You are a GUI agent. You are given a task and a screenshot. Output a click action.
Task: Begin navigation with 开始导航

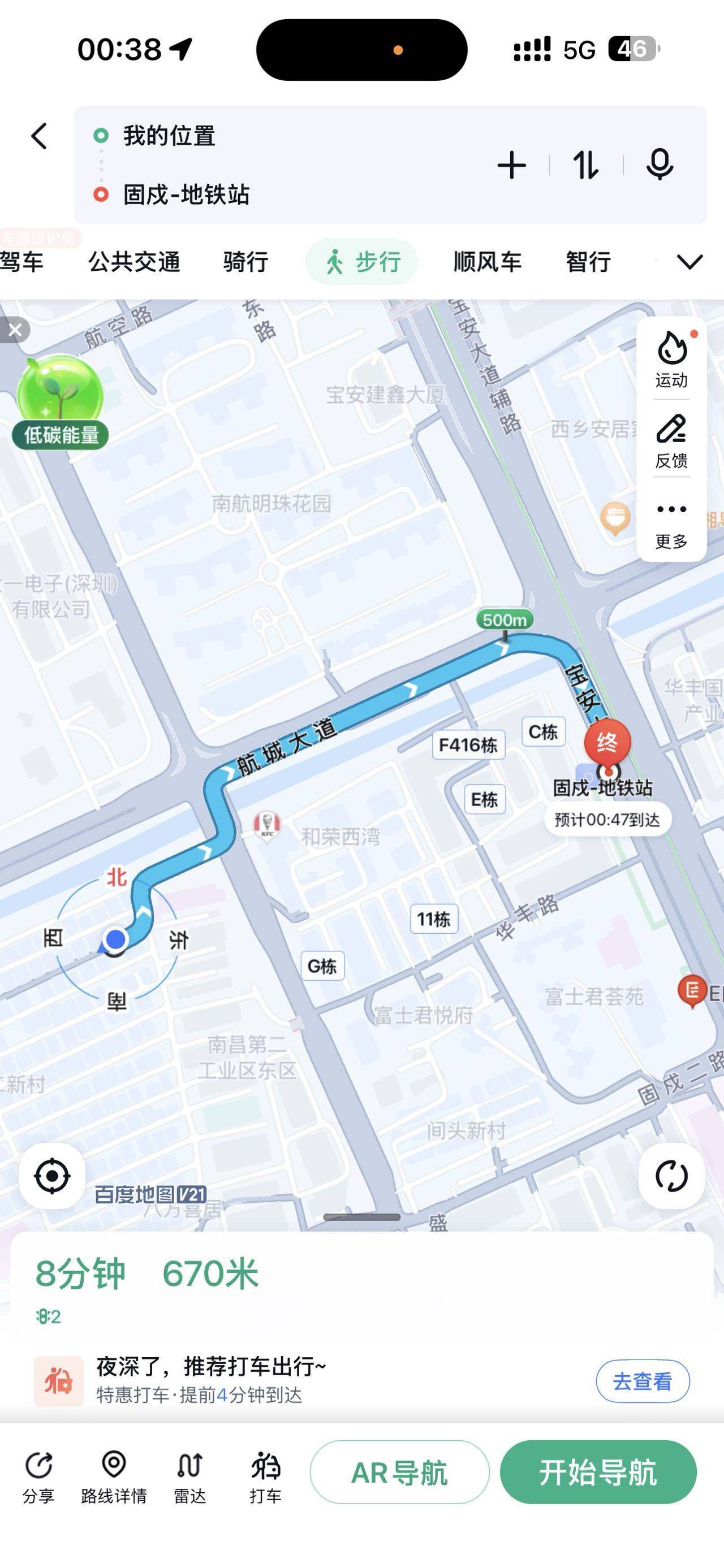point(598,1472)
